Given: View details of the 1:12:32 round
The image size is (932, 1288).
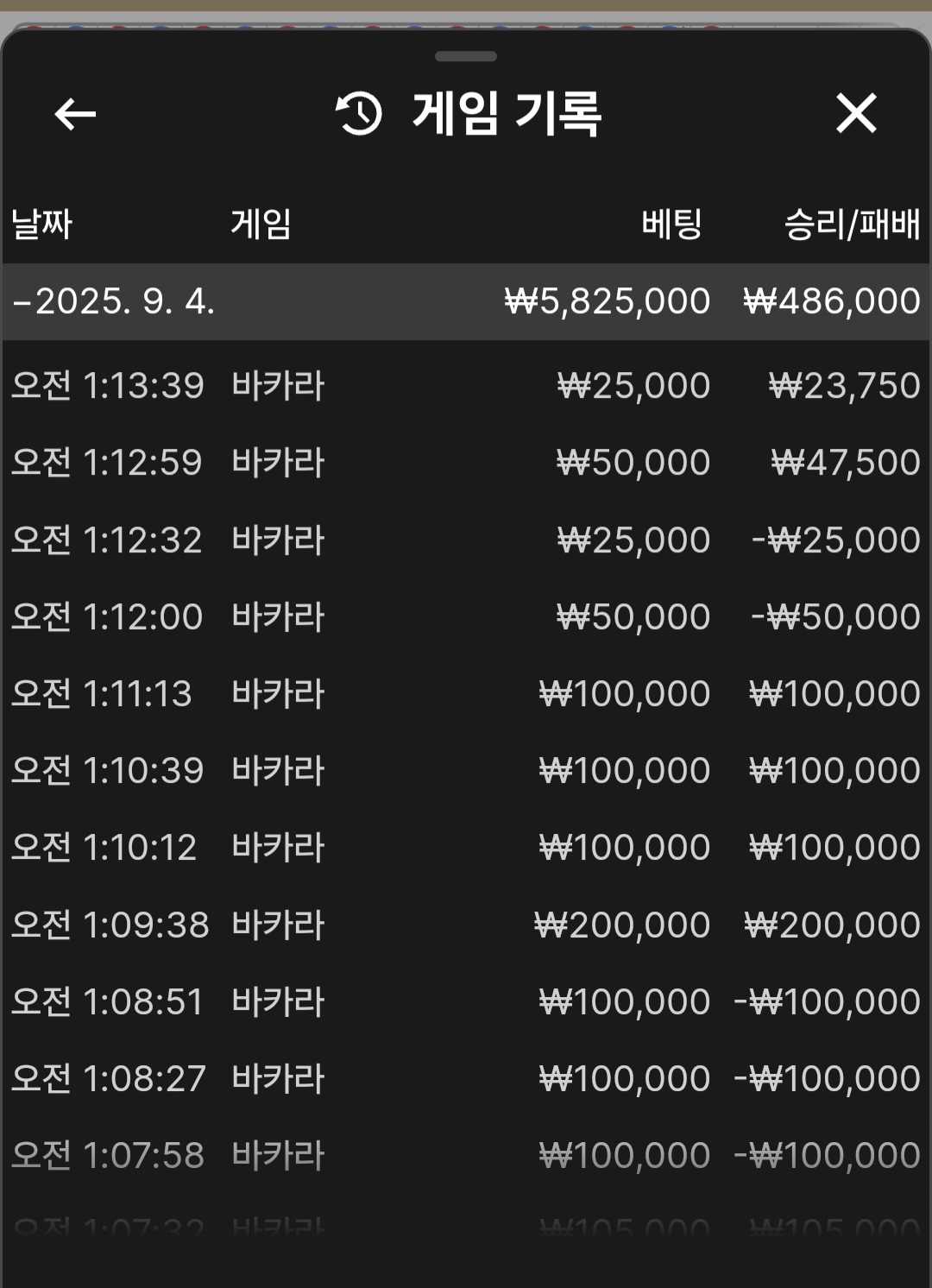Looking at the screenshot, I should click(466, 540).
